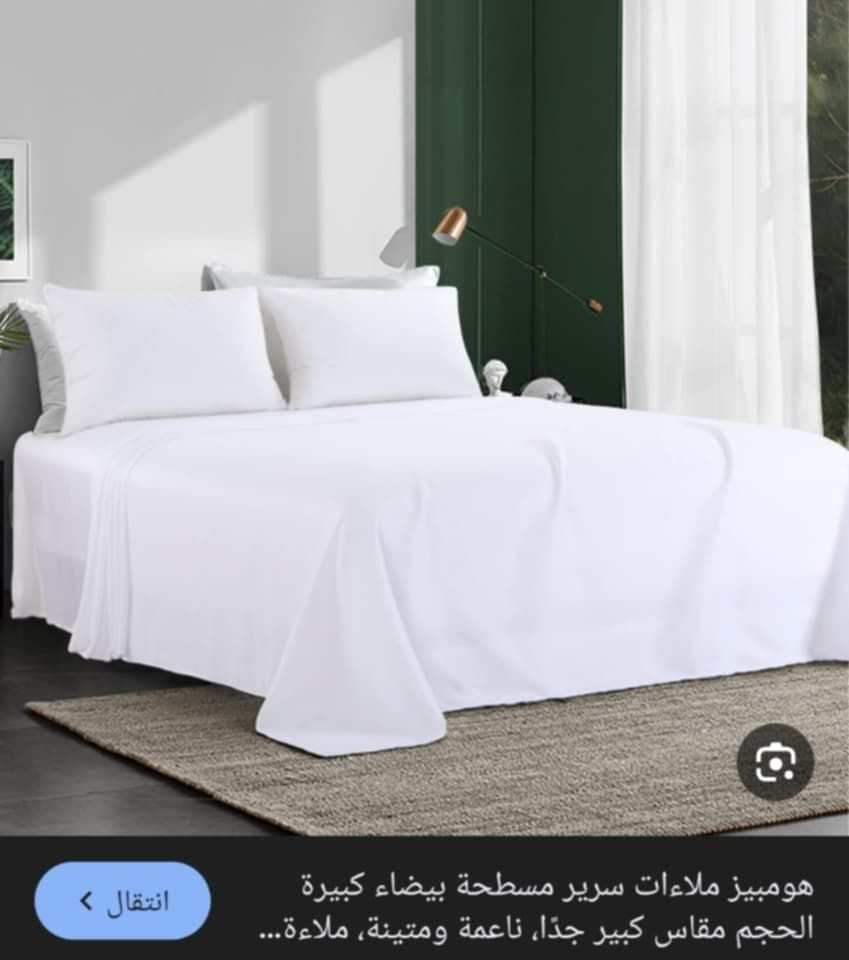The width and height of the screenshot is (849, 960).
Task: Tap the انتقال (Visit) button
Action: point(122,901)
